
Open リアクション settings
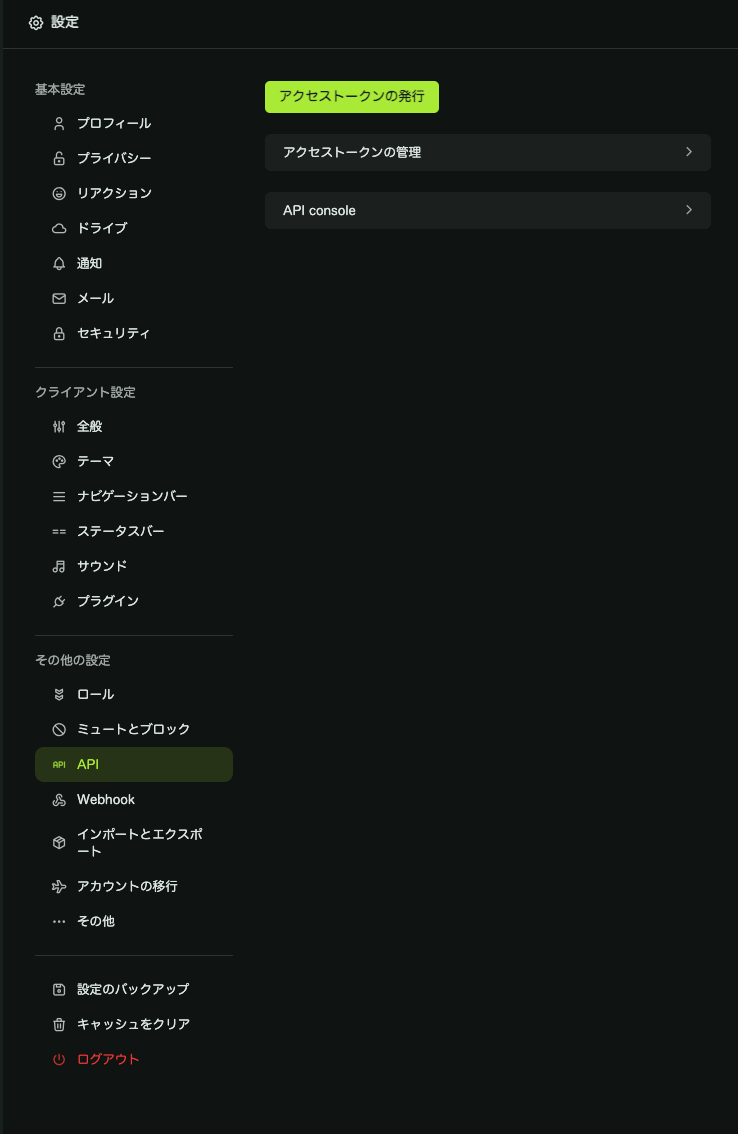(114, 193)
